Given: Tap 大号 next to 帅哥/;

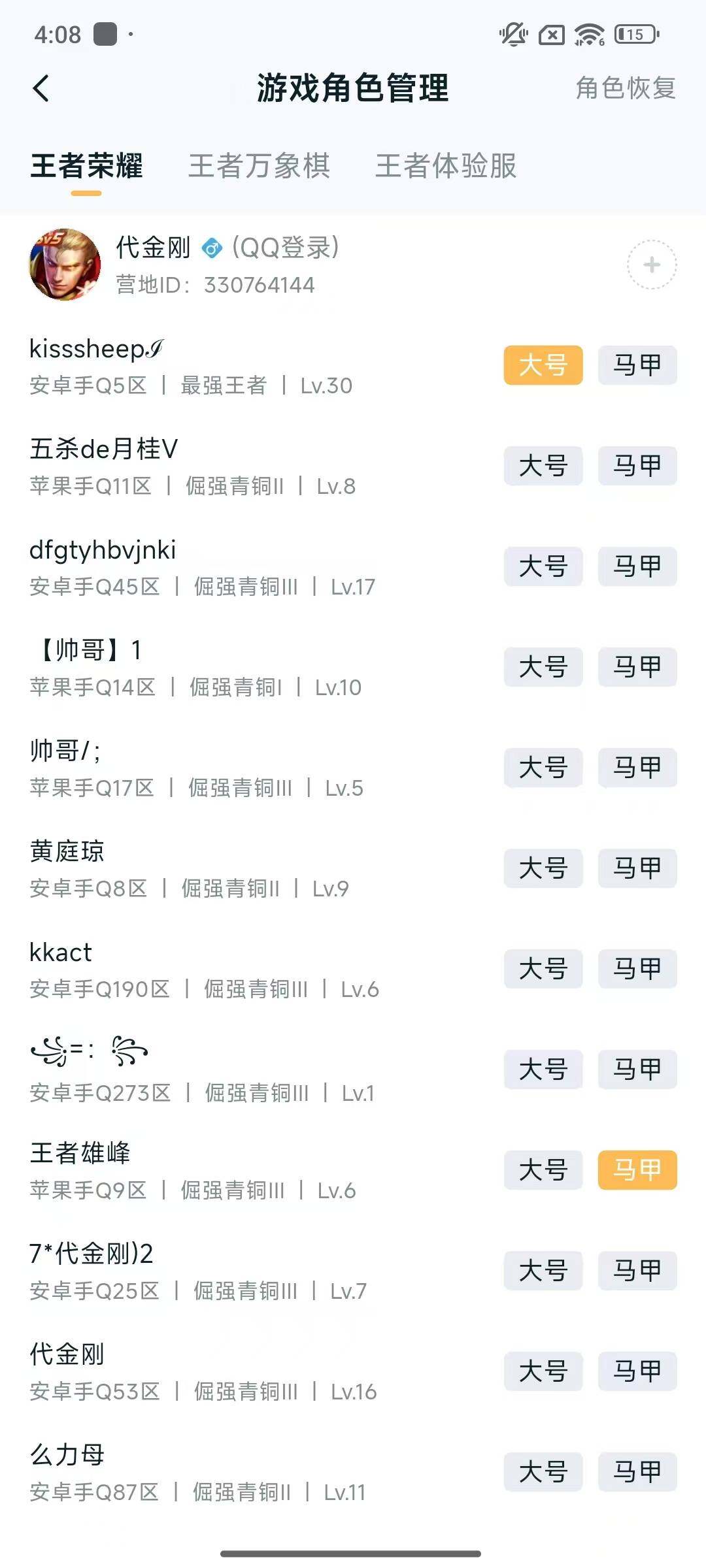Looking at the screenshot, I should click(x=543, y=768).
